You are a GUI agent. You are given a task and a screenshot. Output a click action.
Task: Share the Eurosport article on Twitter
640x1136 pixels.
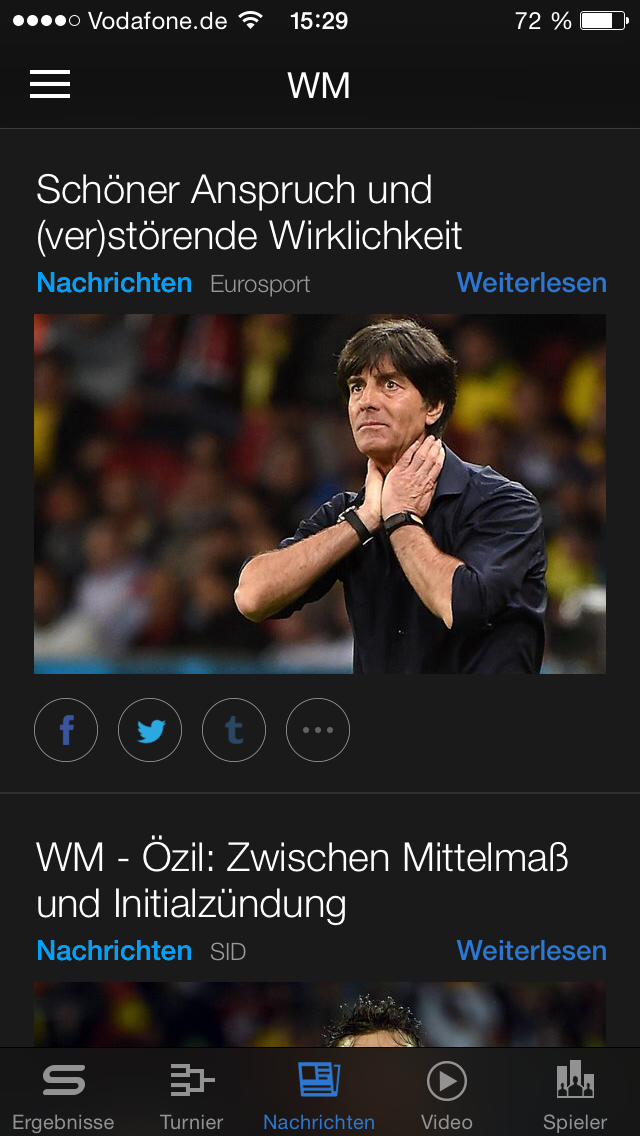click(x=150, y=730)
